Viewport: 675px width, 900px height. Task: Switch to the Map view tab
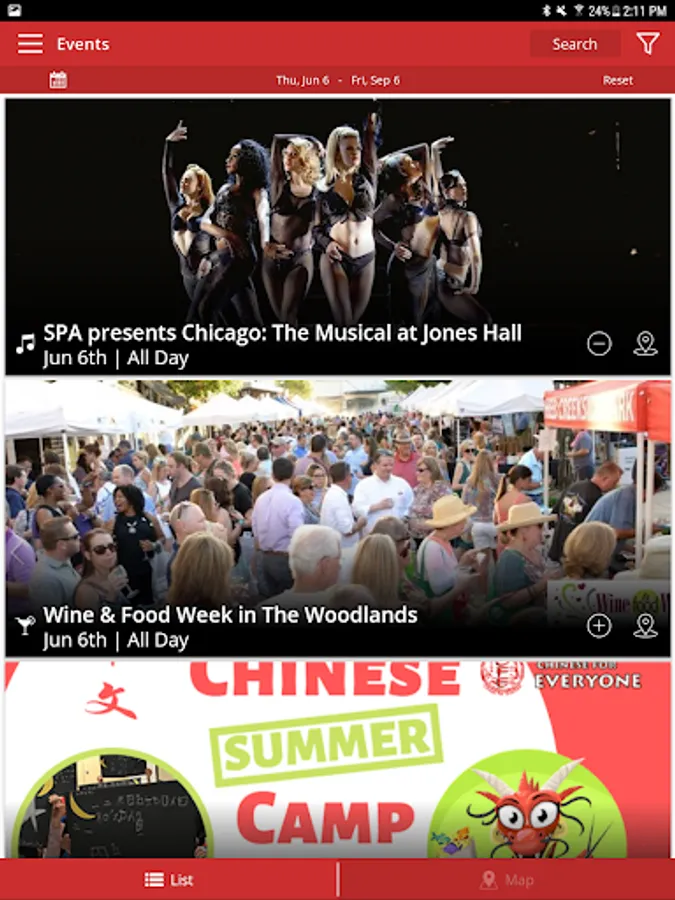(x=507, y=880)
